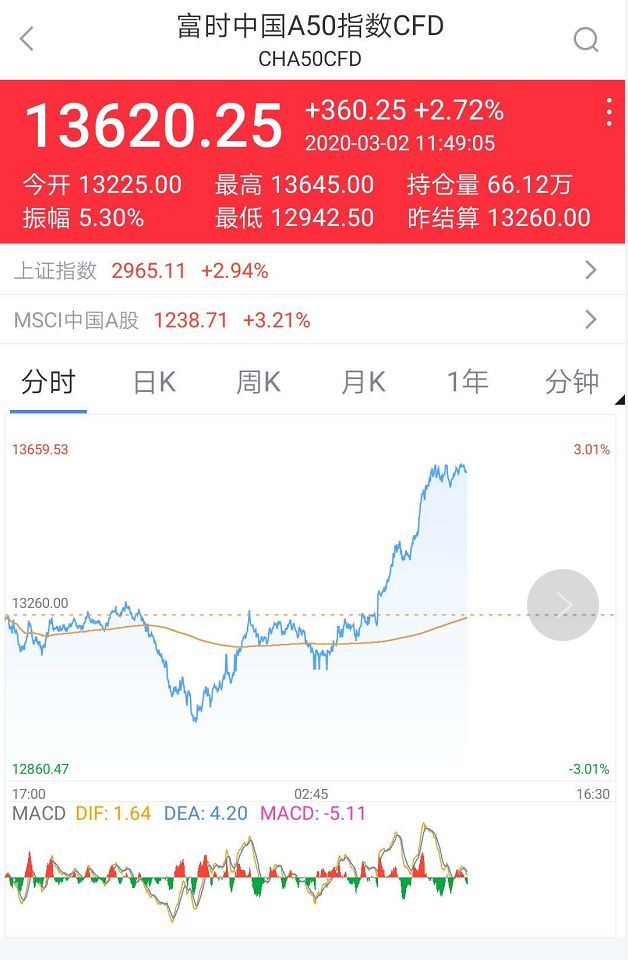Switch to the 周K chart tab
Viewport: 628px width, 960px height.
(x=258, y=382)
